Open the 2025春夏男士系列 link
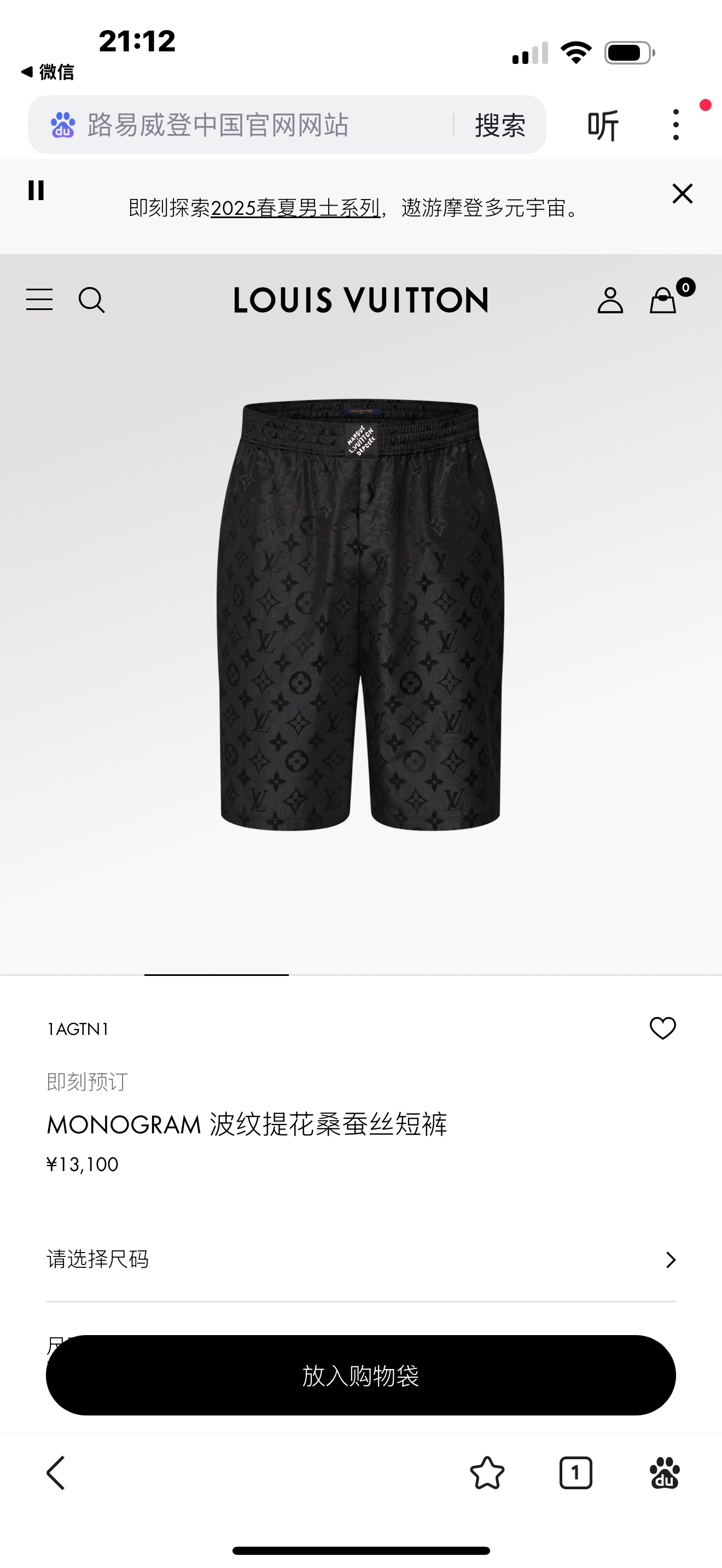The image size is (722, 1568). (x=295, y=208)
